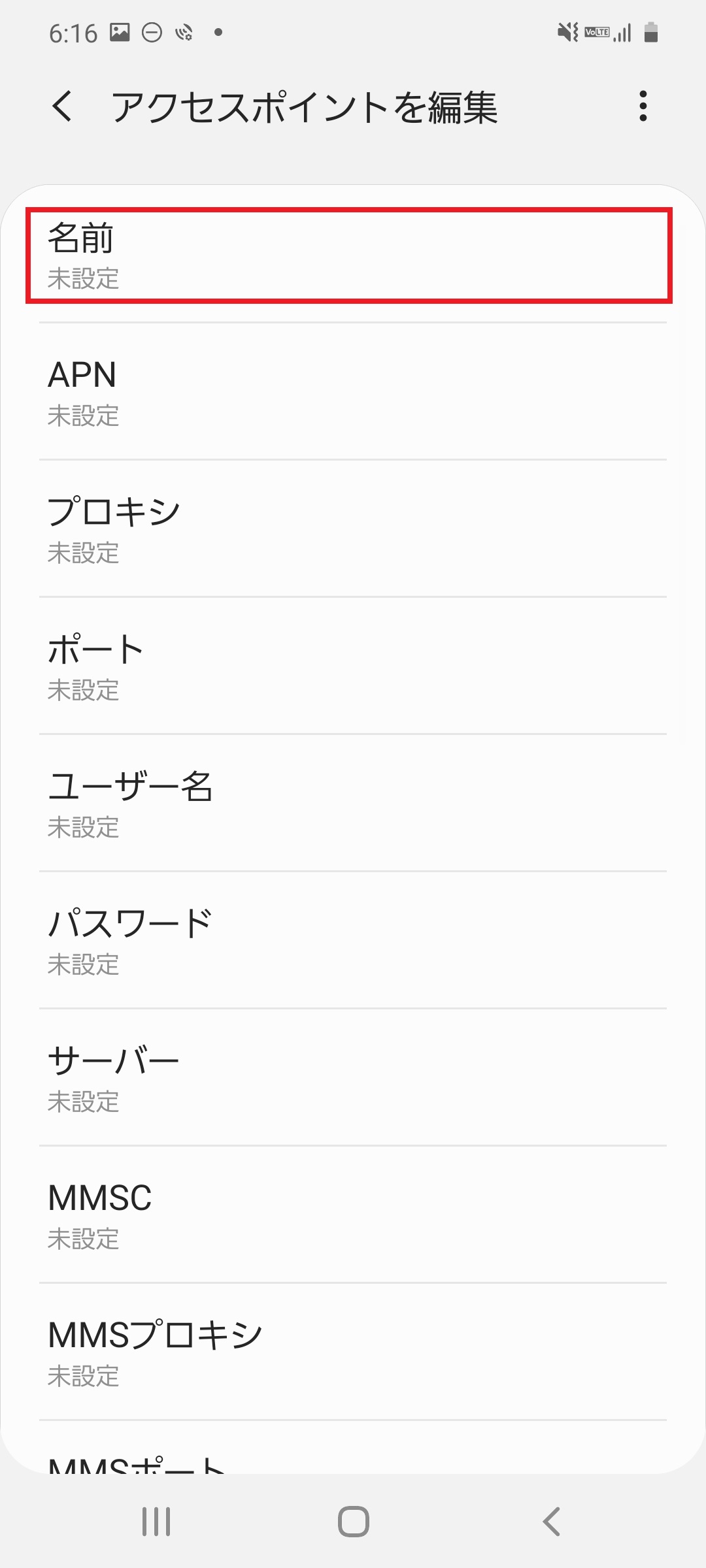706x1568 pixels.
Task: Edit the プロキシ (Proxy) setting
Action: pos(353,529)
